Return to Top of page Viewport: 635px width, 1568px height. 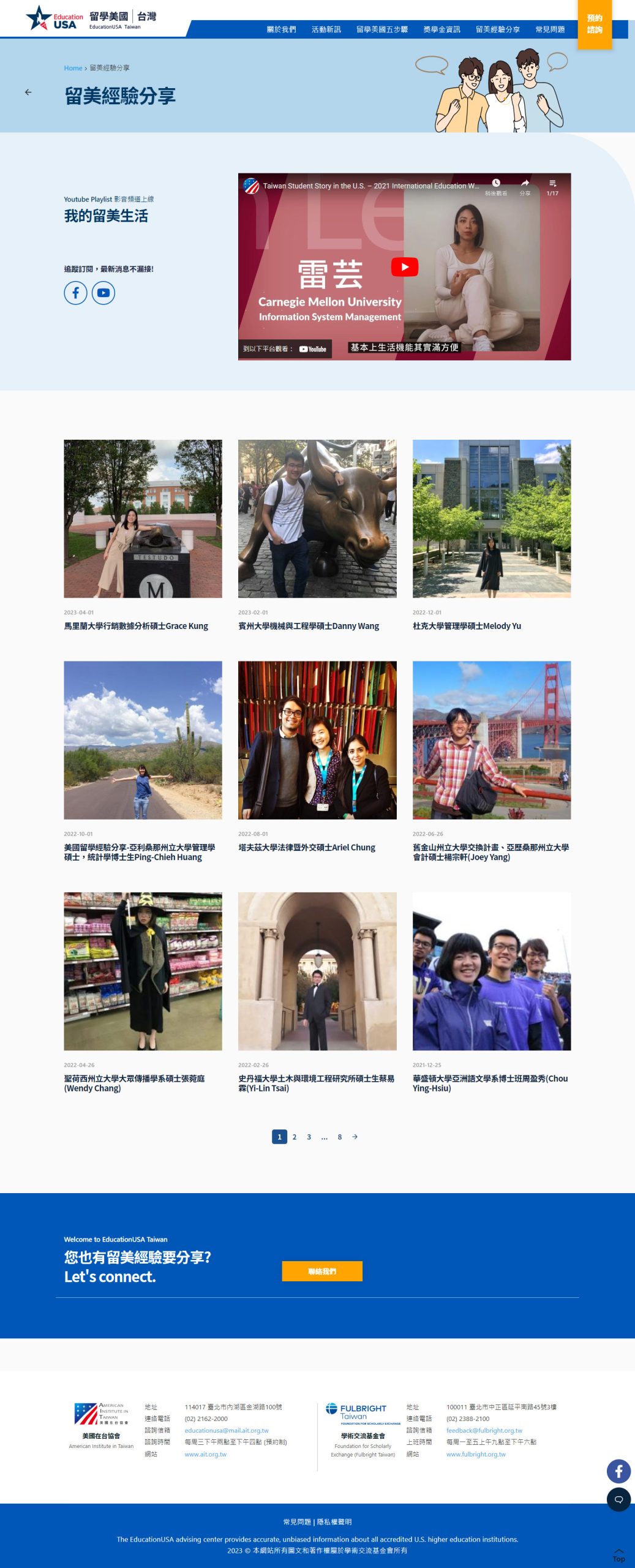coord(618,1555)
